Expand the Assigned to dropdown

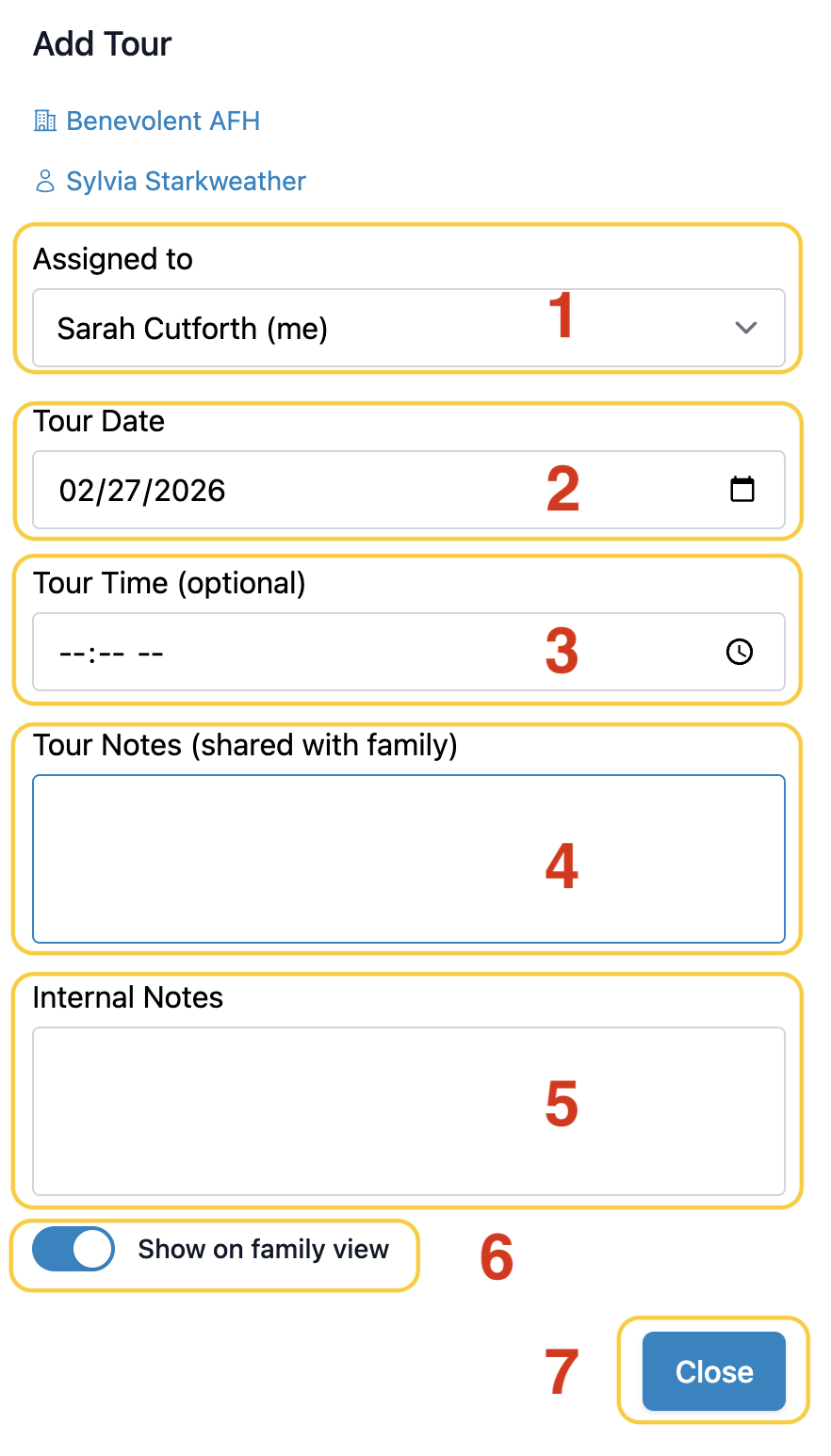[408, 328]
